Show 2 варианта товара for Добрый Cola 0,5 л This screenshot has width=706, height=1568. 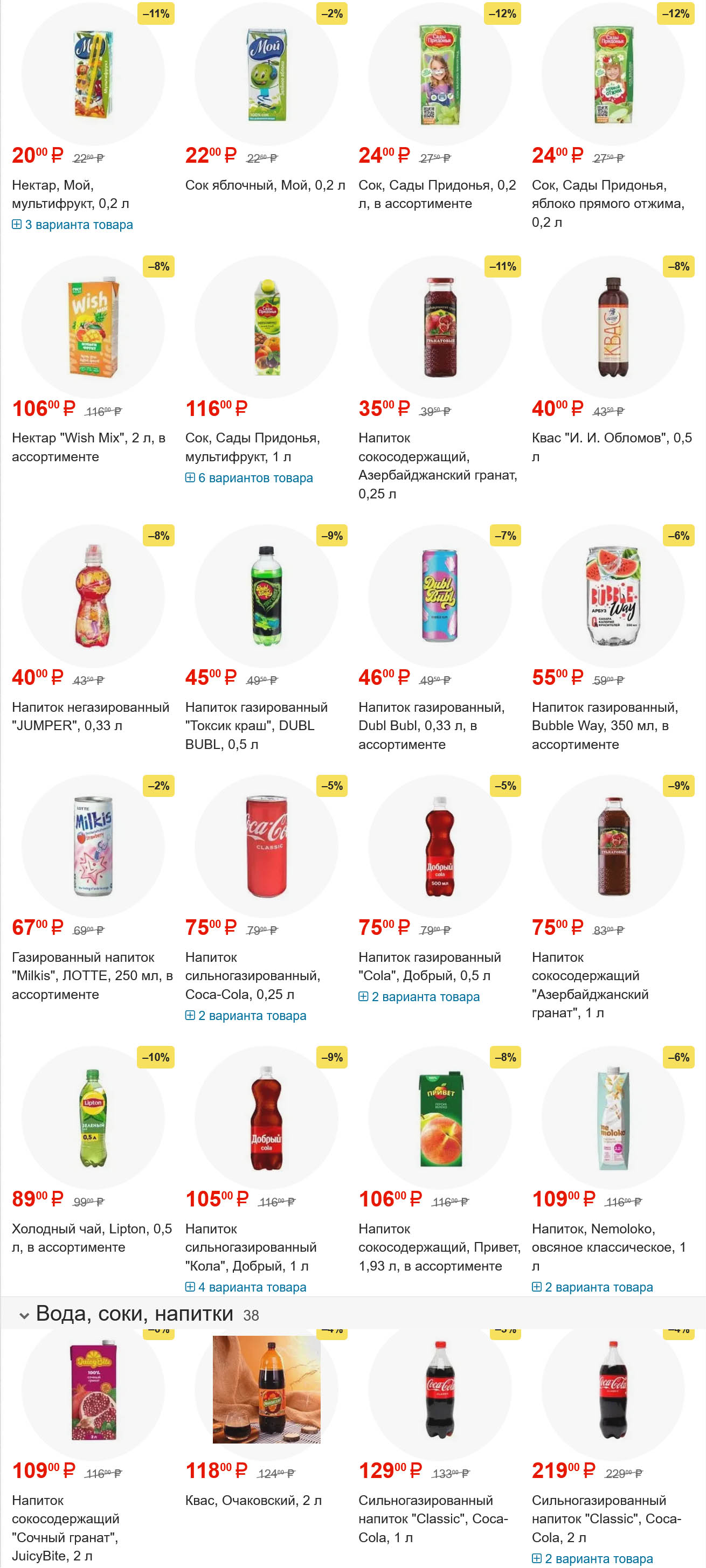coord(419,996)
